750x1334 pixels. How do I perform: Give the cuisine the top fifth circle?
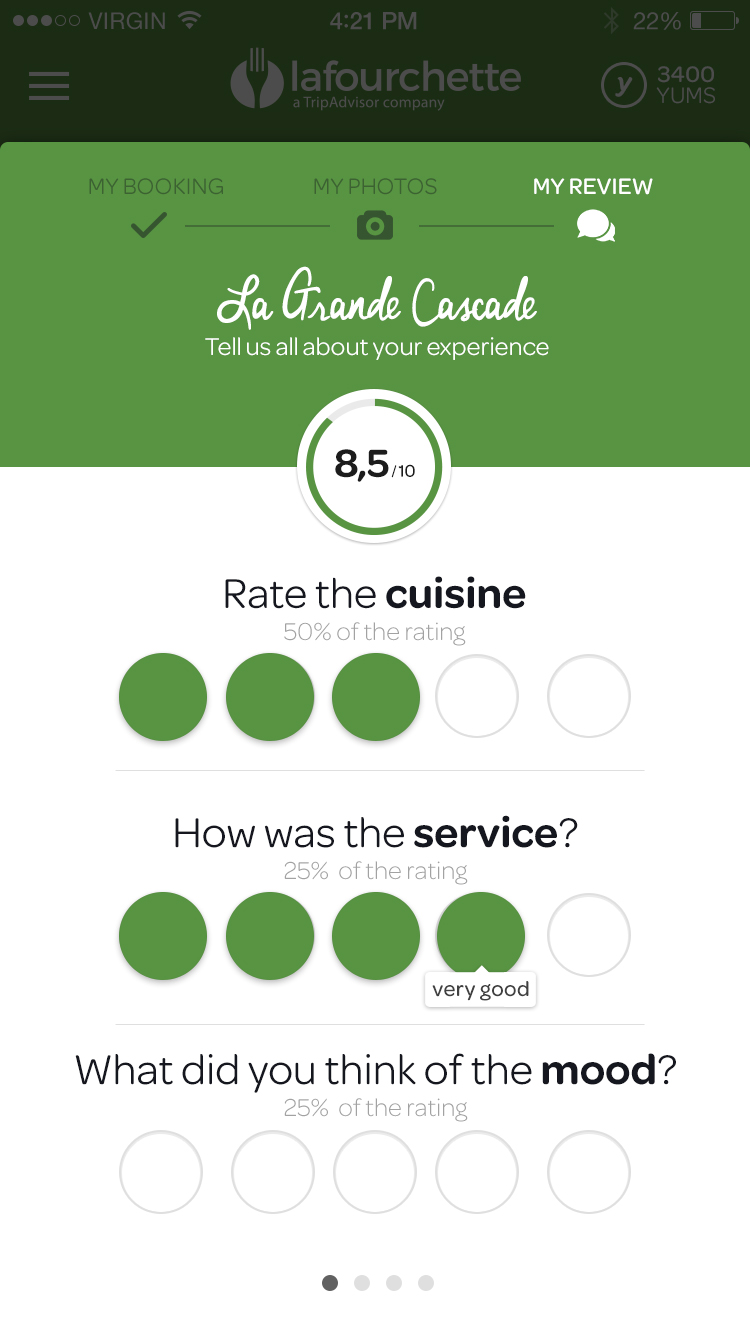[x=589, y=697]
